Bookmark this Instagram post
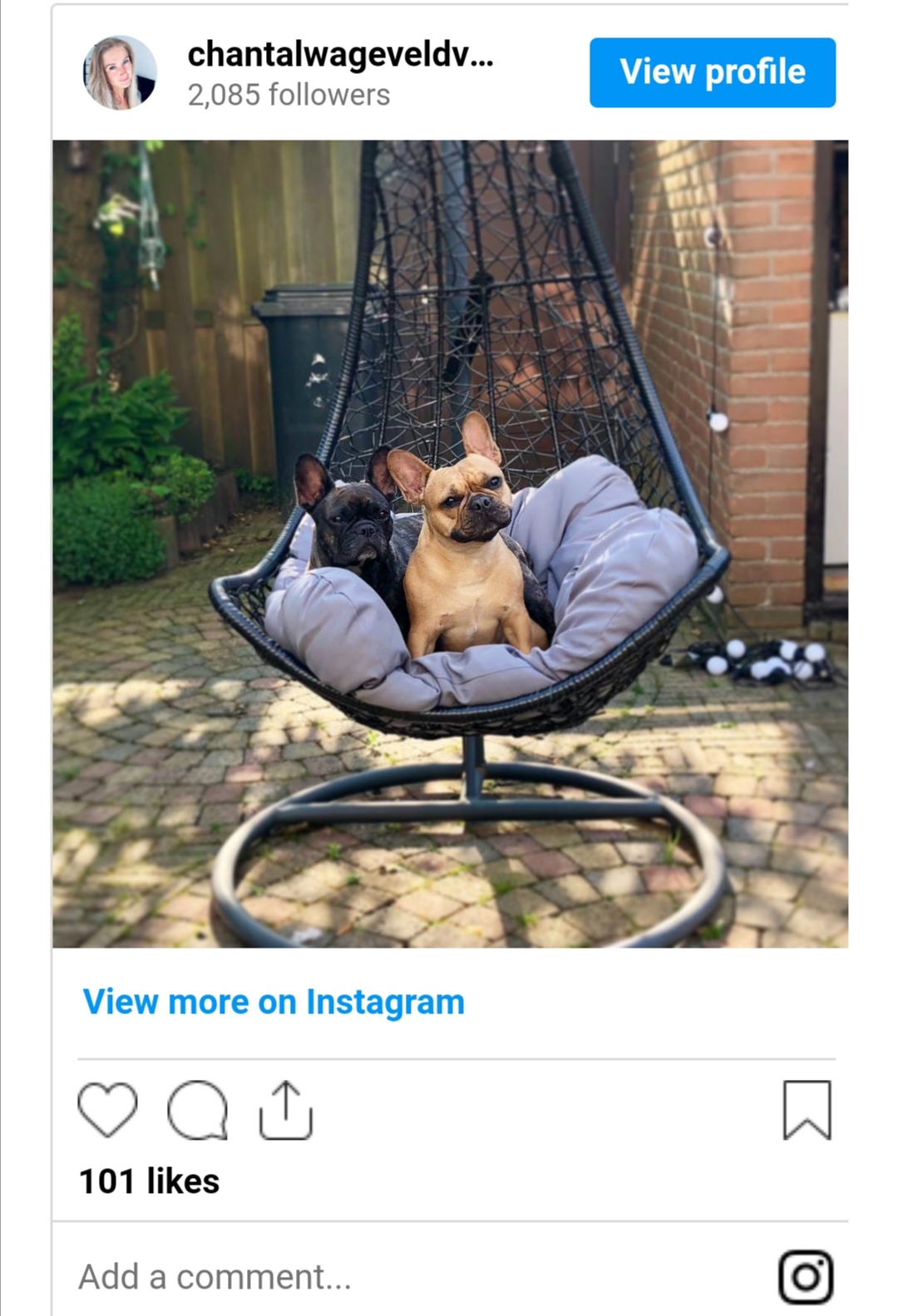The width and height of the screenshot is (898, 1316). (x=807, y=1110)
